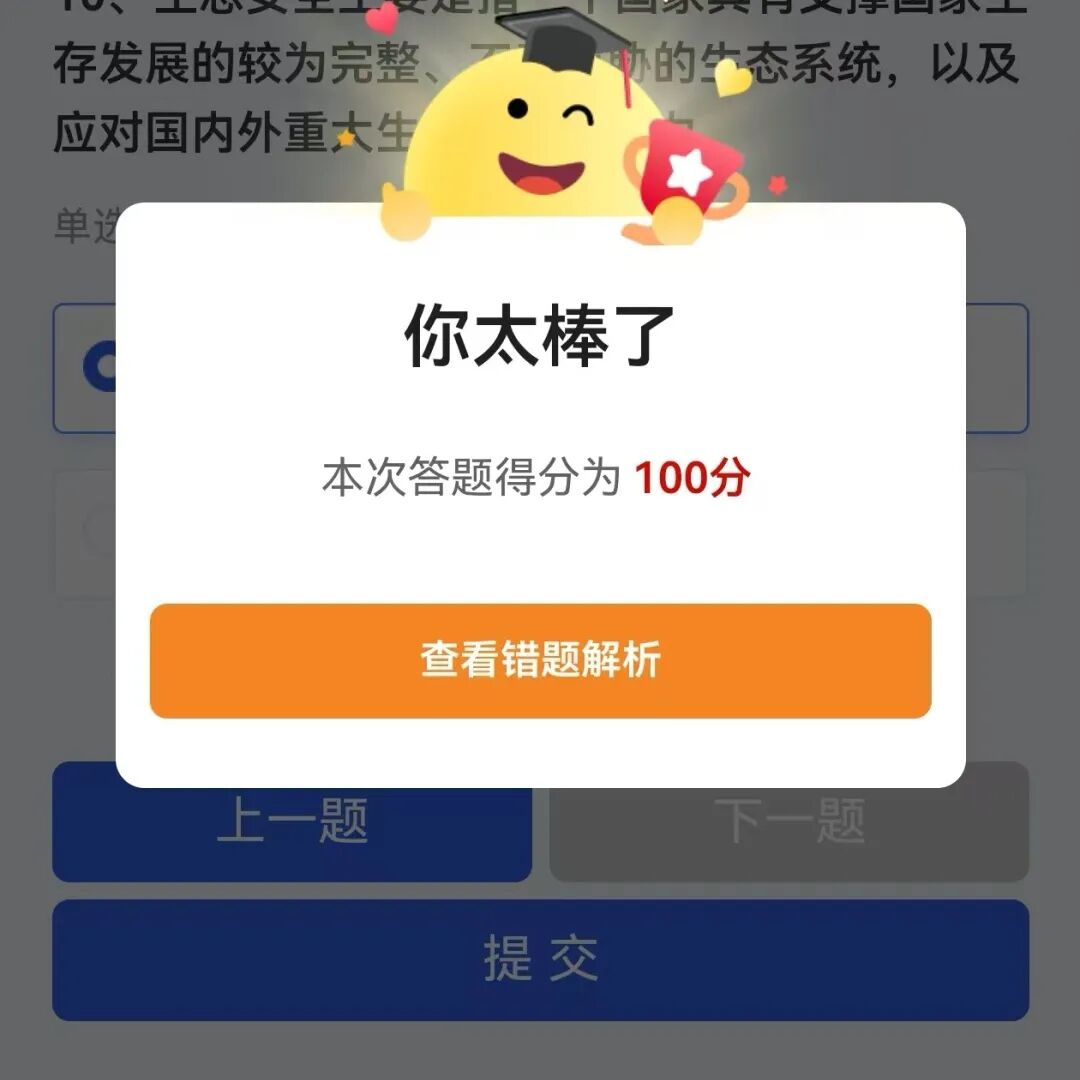
Task: Tap the 查看错题解析 button
Action: click(541, 661)
